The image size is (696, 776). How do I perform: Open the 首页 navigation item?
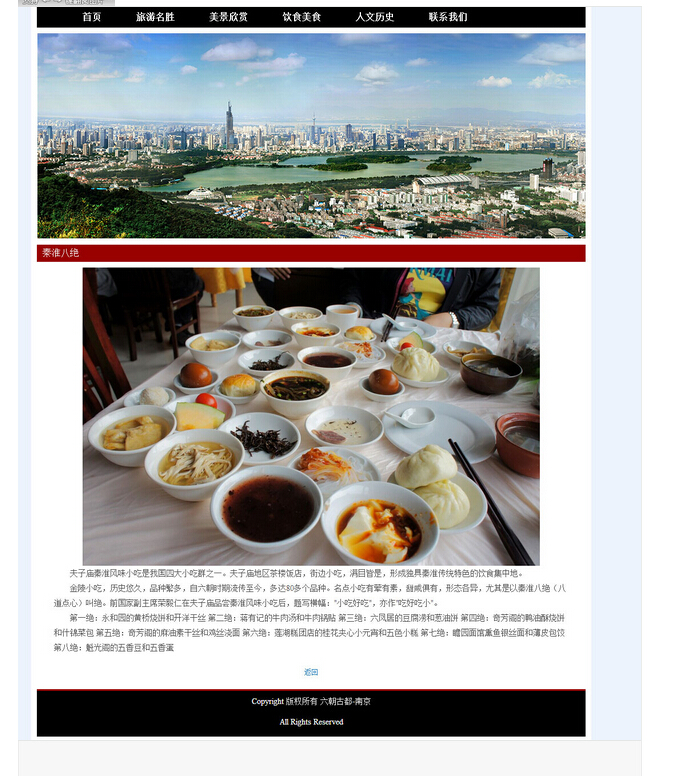point(92,17)
